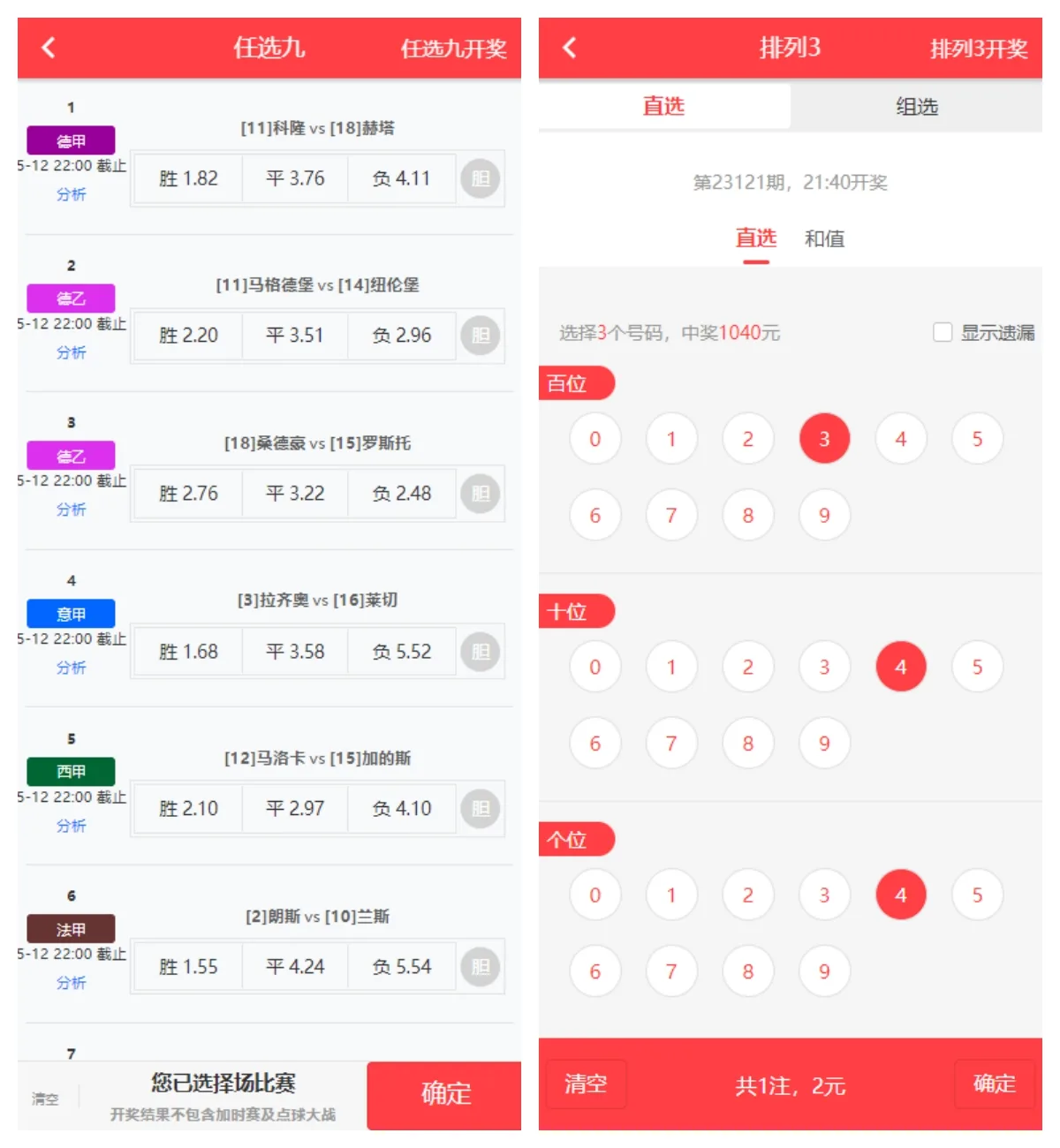Tap back arrow on 排列3 page

tap(570, 49)
